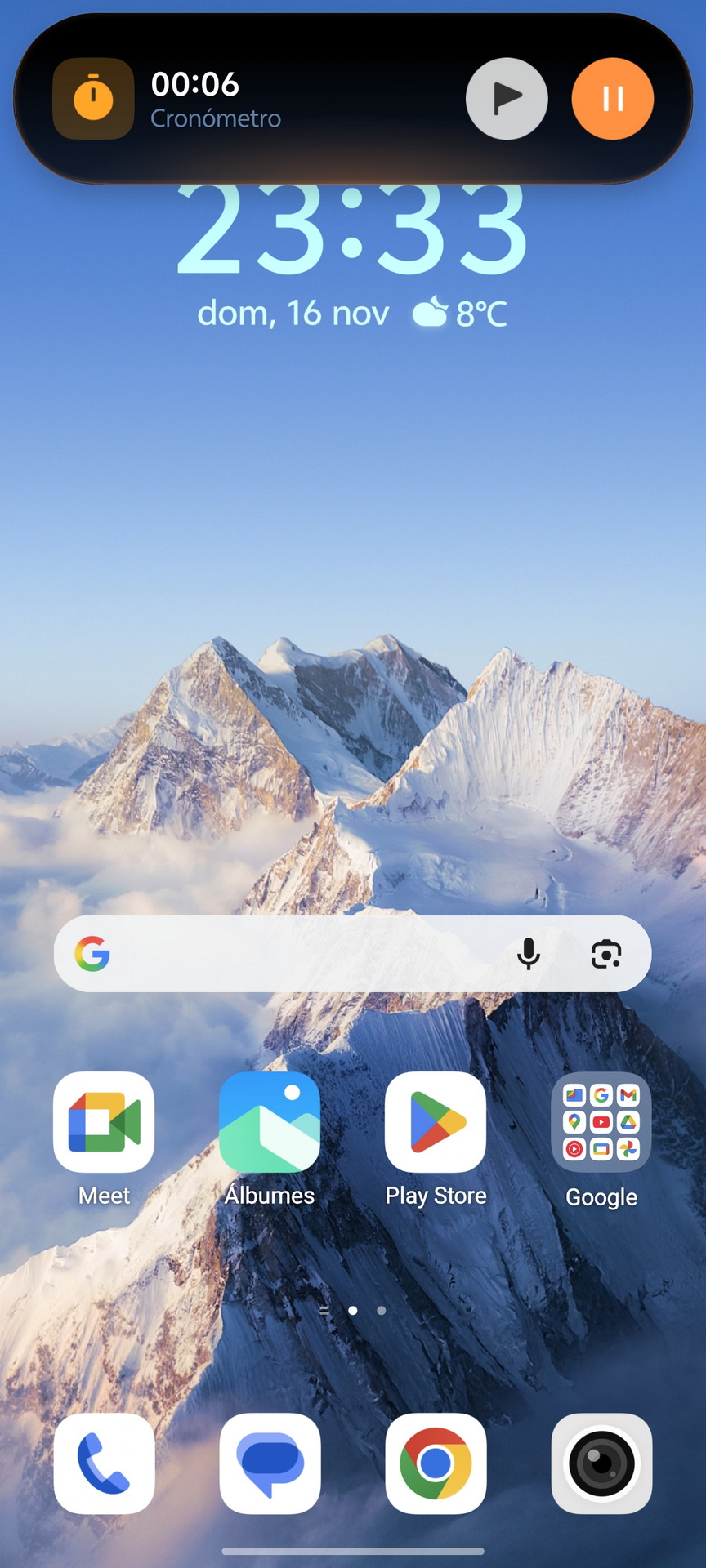Tap the clock widget showing 23:33

pyautogui.click(x=353, y=233)
